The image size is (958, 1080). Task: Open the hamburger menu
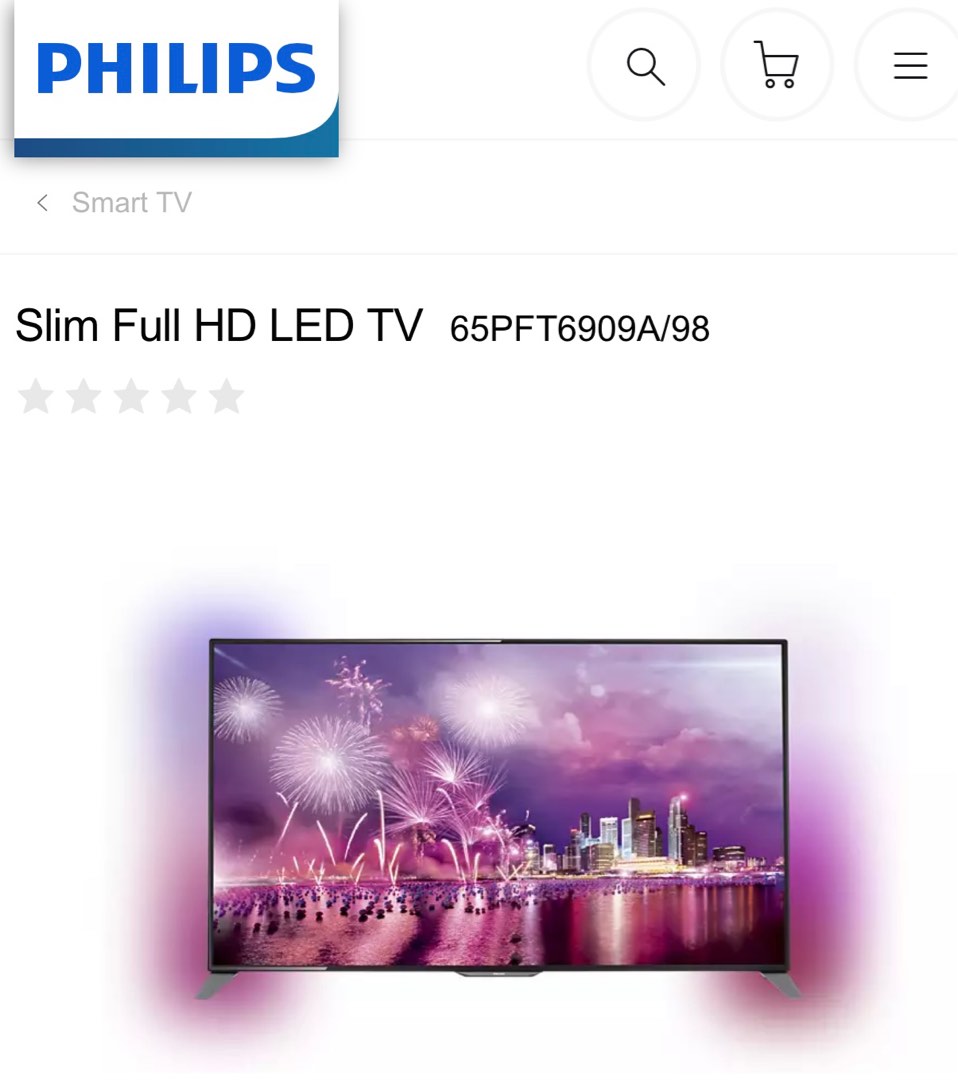[x=910, y=67]
